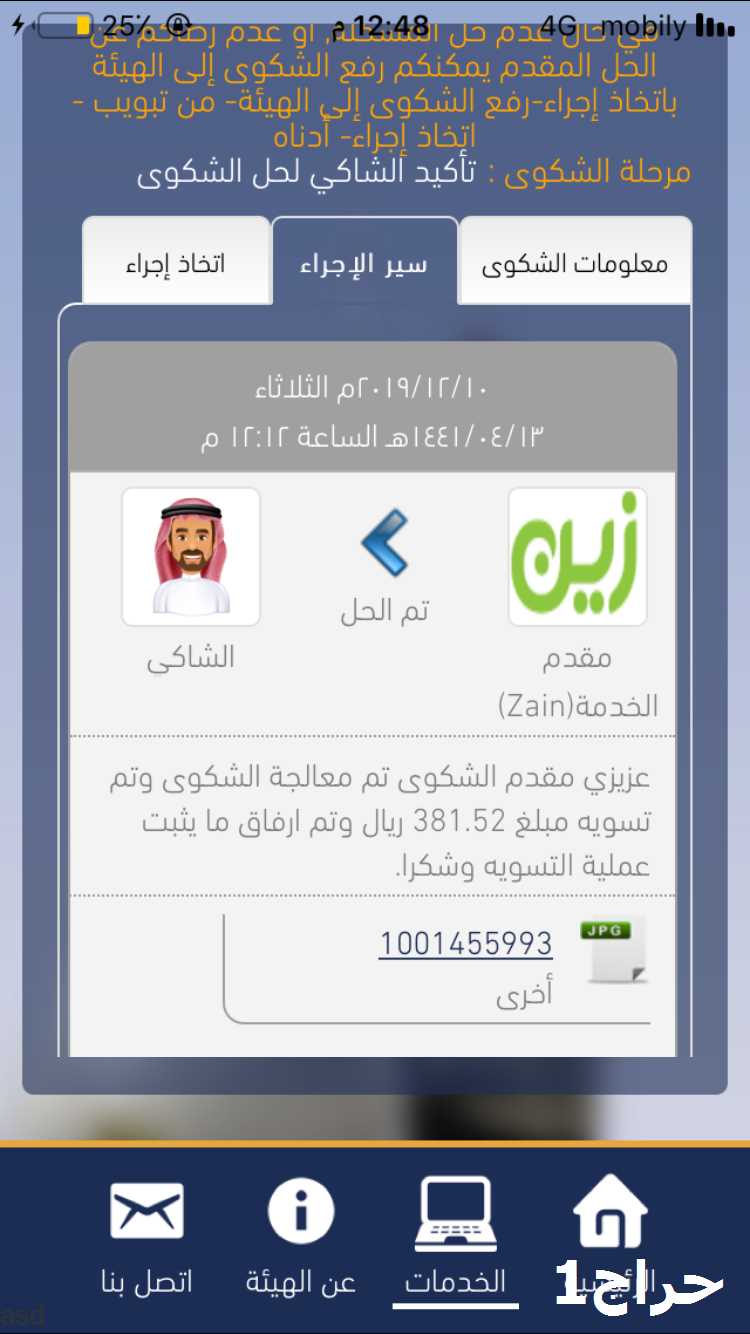Open عن الهيئة info section

pos(300,1236)
